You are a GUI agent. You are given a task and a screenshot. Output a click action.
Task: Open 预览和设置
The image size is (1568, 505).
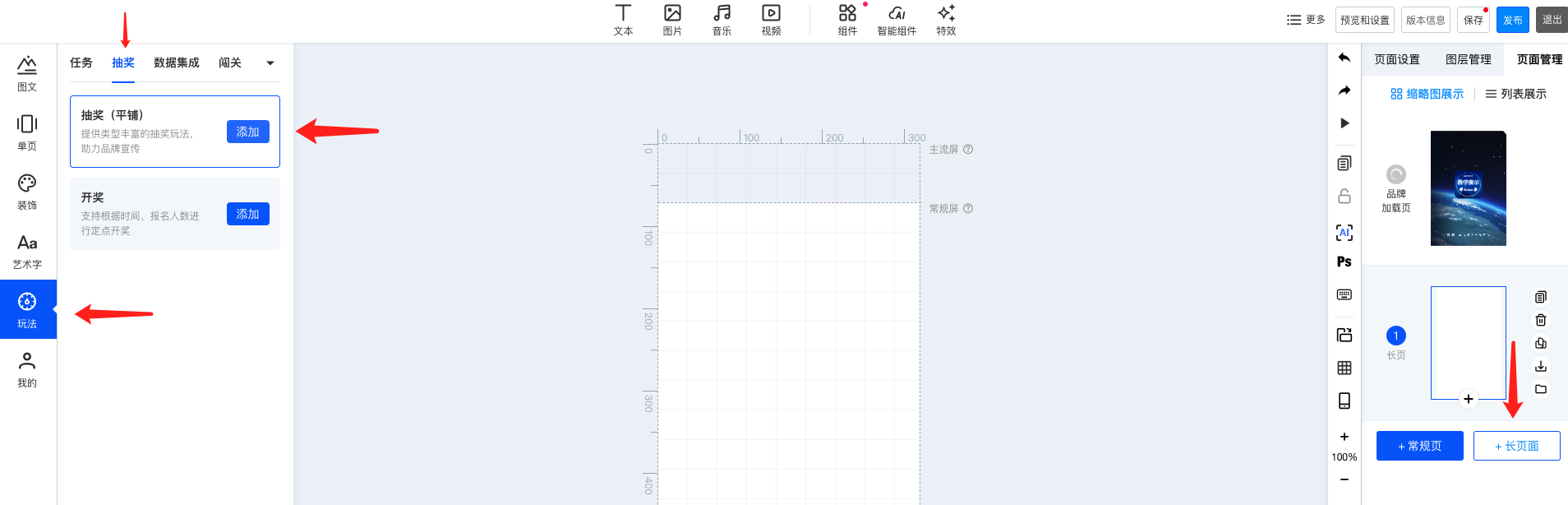(x=1364, y=20)
